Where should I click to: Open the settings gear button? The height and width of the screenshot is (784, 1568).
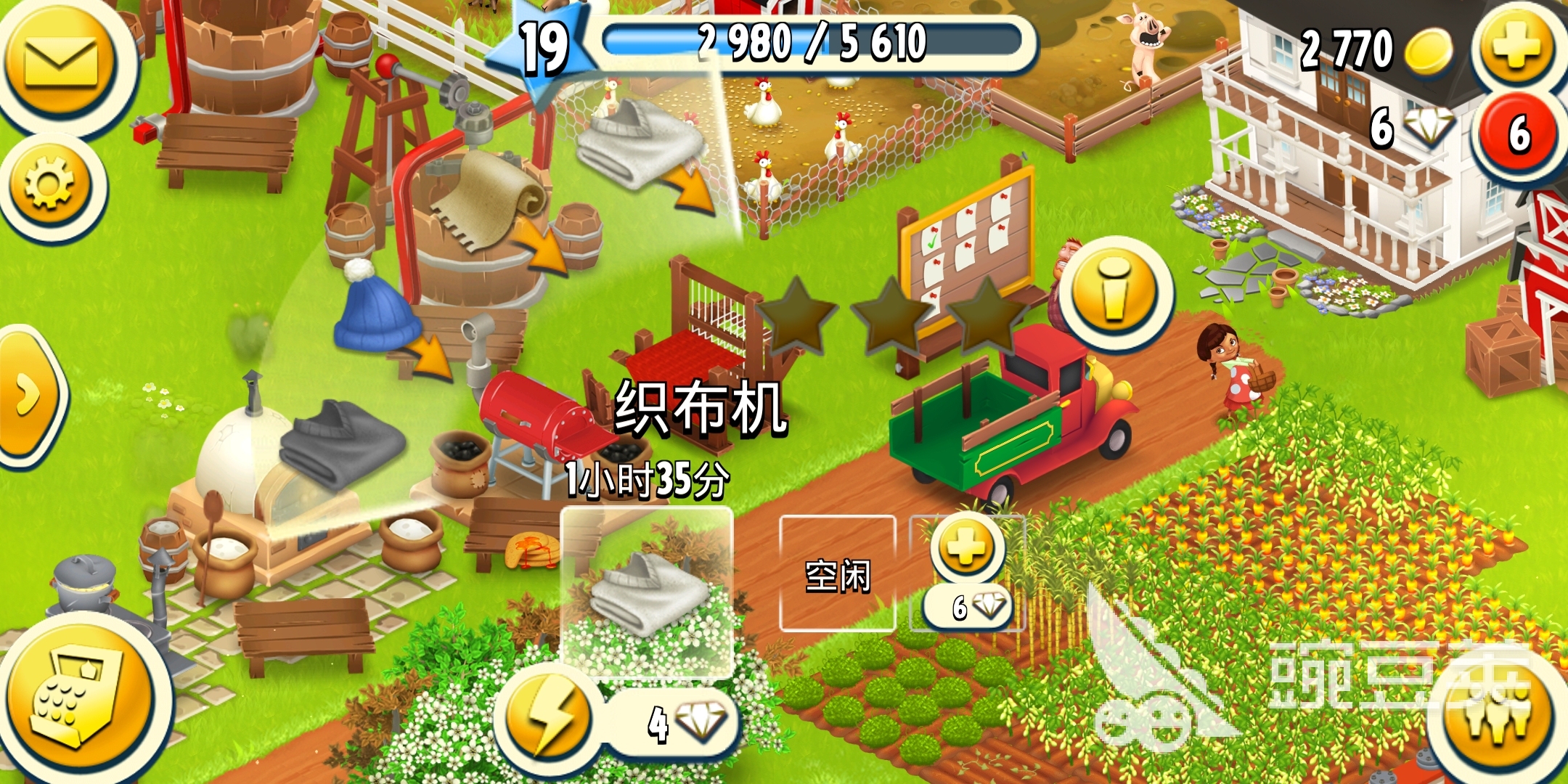pos(49,183)
